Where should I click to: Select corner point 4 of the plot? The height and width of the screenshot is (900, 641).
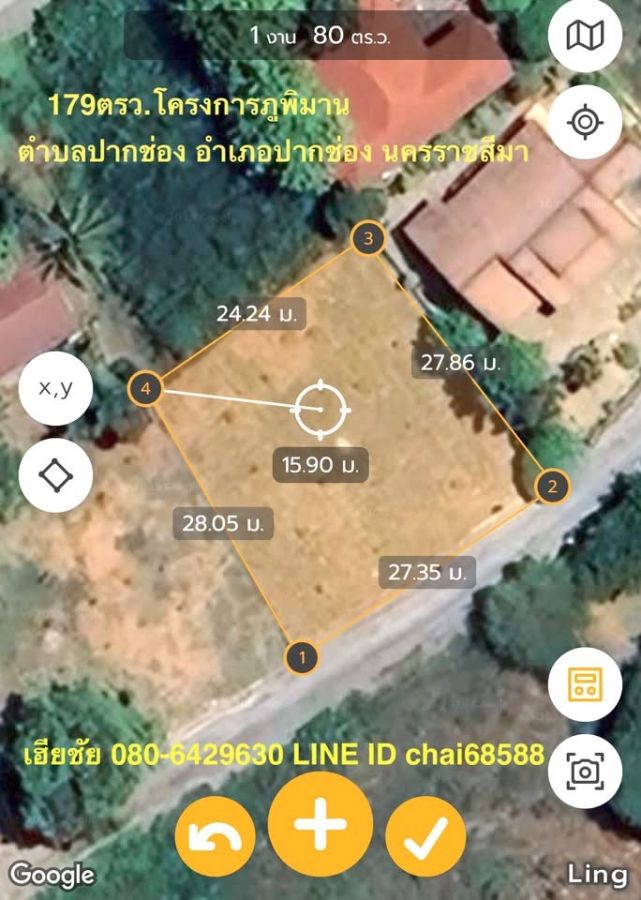[147, 388]
